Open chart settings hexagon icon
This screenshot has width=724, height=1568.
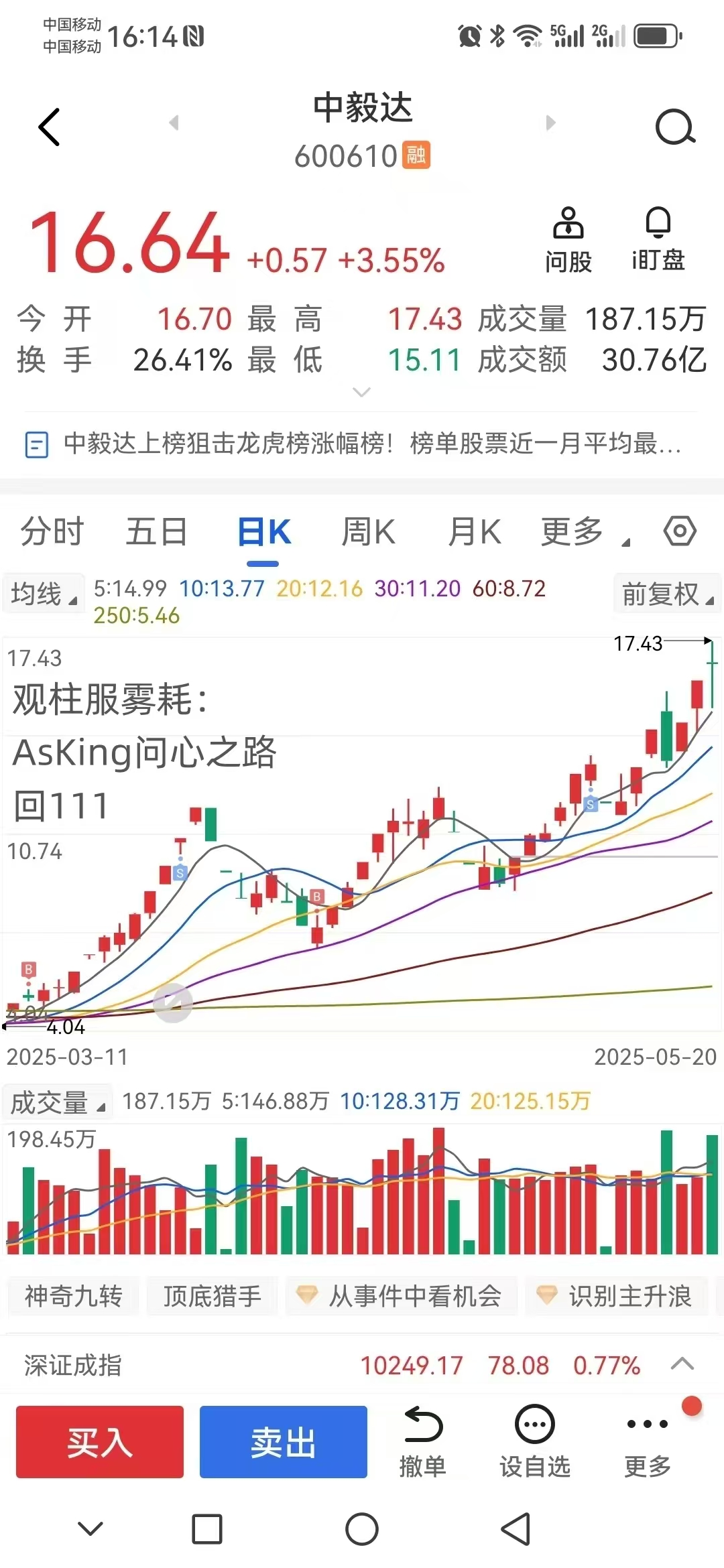(x=680, y=531)
